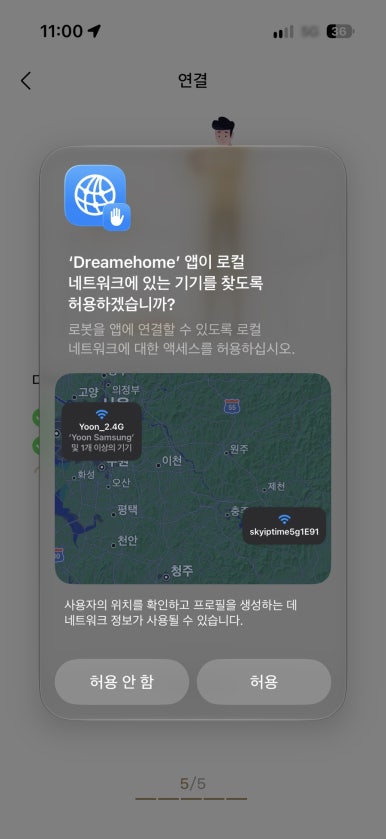Choose 허용 안 함 to deny access
The width and height of the screenshot is (386, 839).
point(122,682)
